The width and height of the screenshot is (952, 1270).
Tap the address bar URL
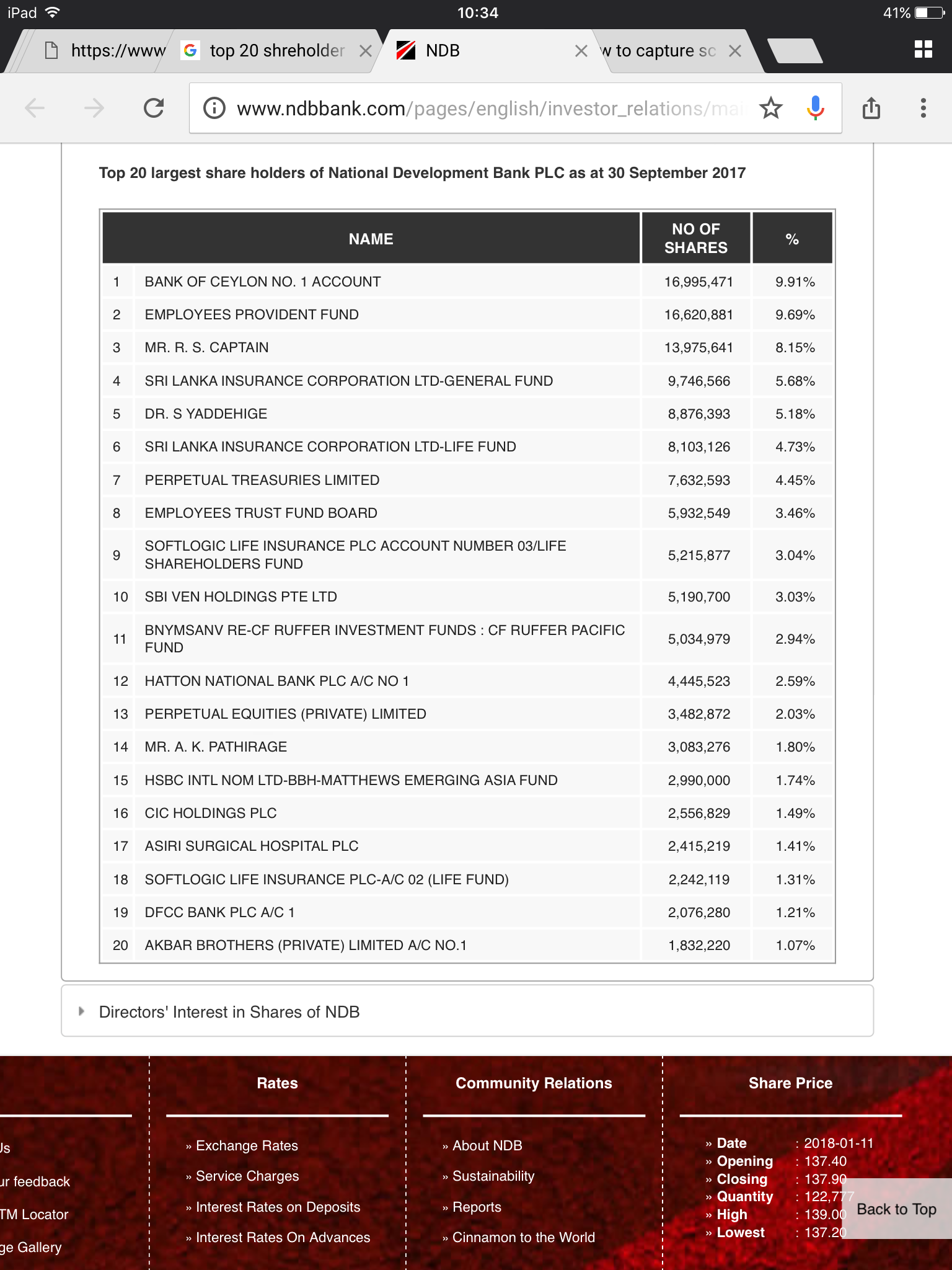tap(490, 109)
